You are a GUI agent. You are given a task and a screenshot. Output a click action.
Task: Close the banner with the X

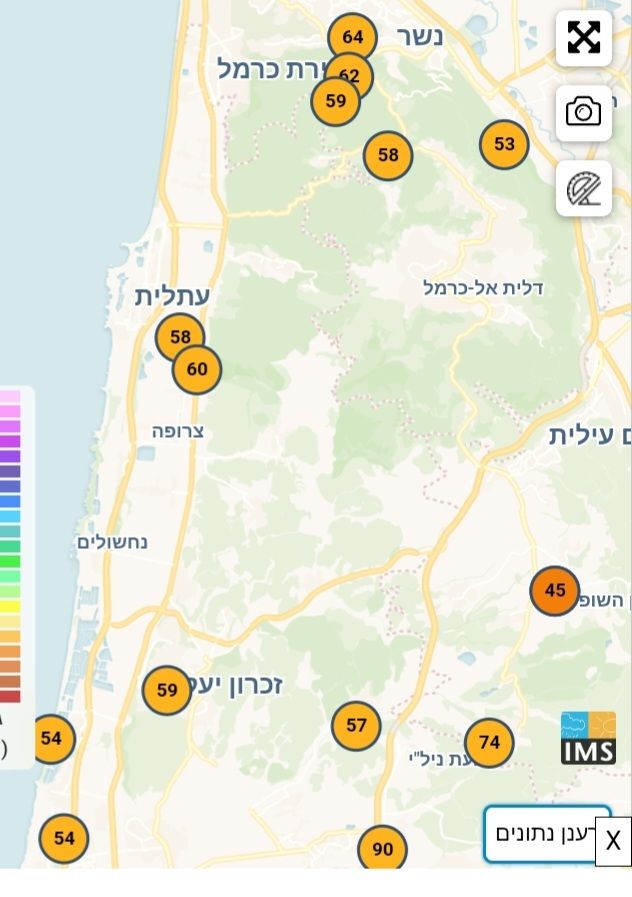[x=613, y=841]
